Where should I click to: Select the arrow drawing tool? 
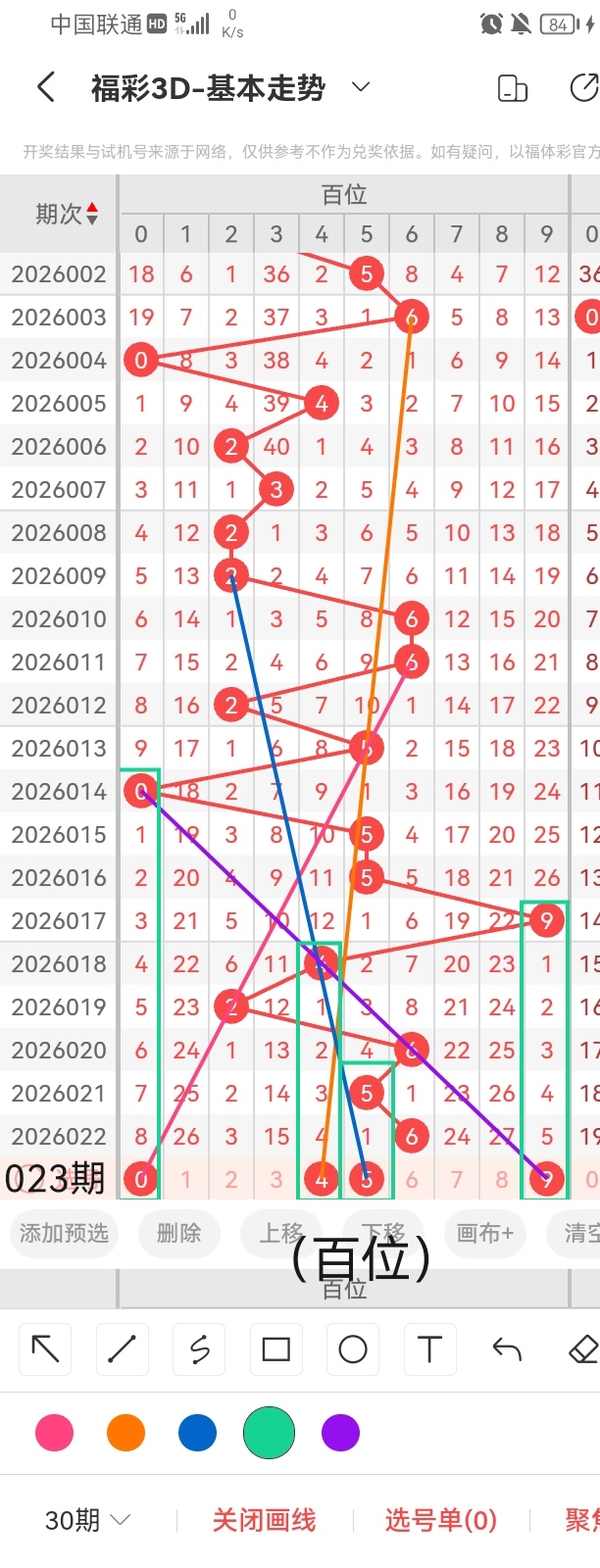[x=45, y=1349]
